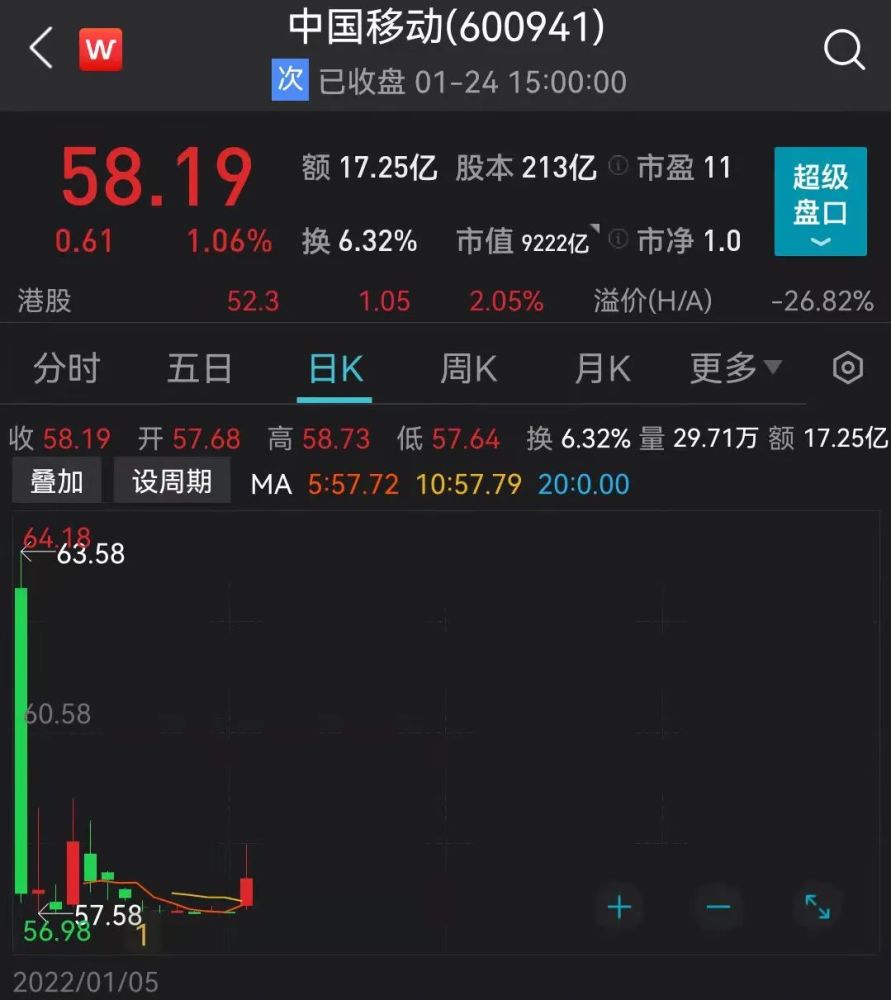Open the chart settings gear
The width and height of the screenshot is (891, 1000).
[x=847, y=368]
